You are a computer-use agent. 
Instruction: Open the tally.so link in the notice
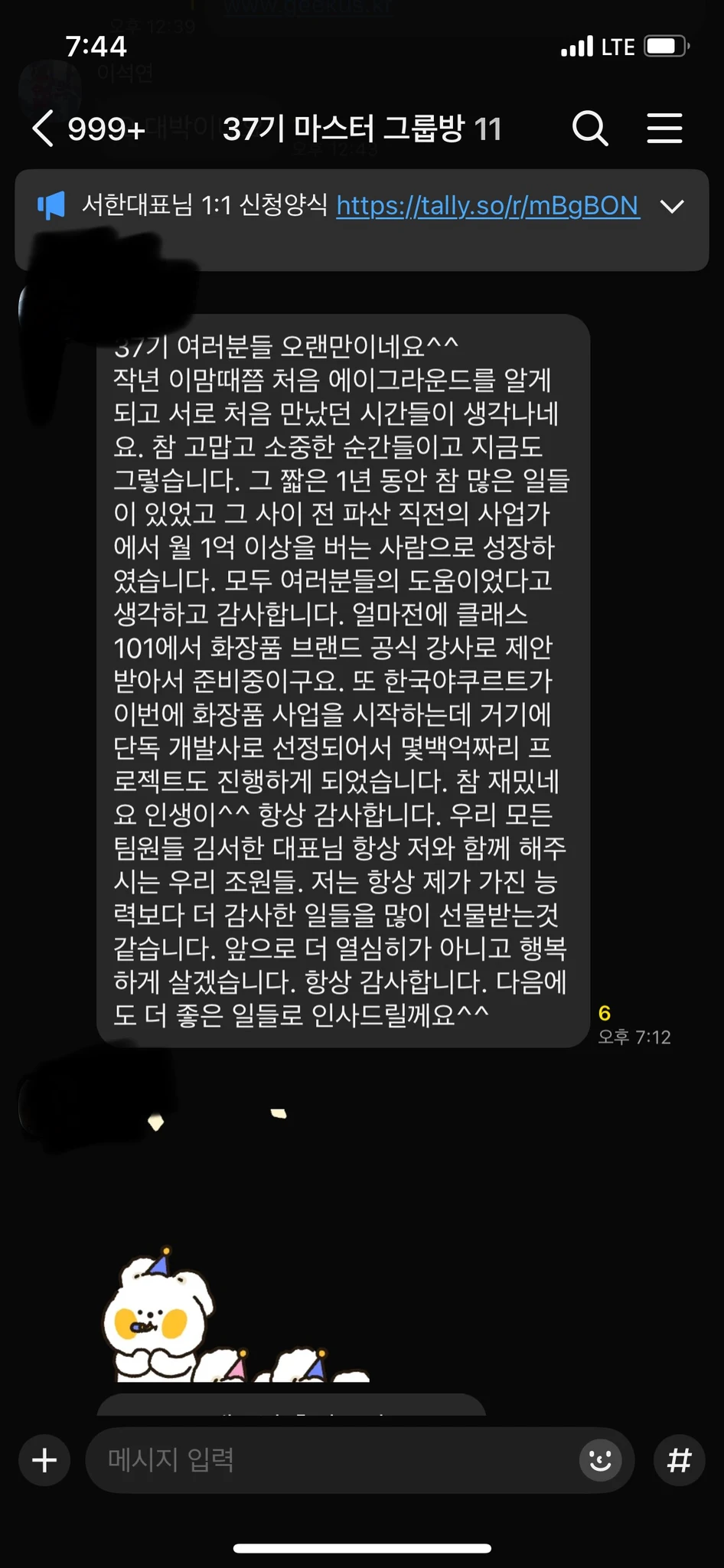pyautogui.click(x=488, y=205)
